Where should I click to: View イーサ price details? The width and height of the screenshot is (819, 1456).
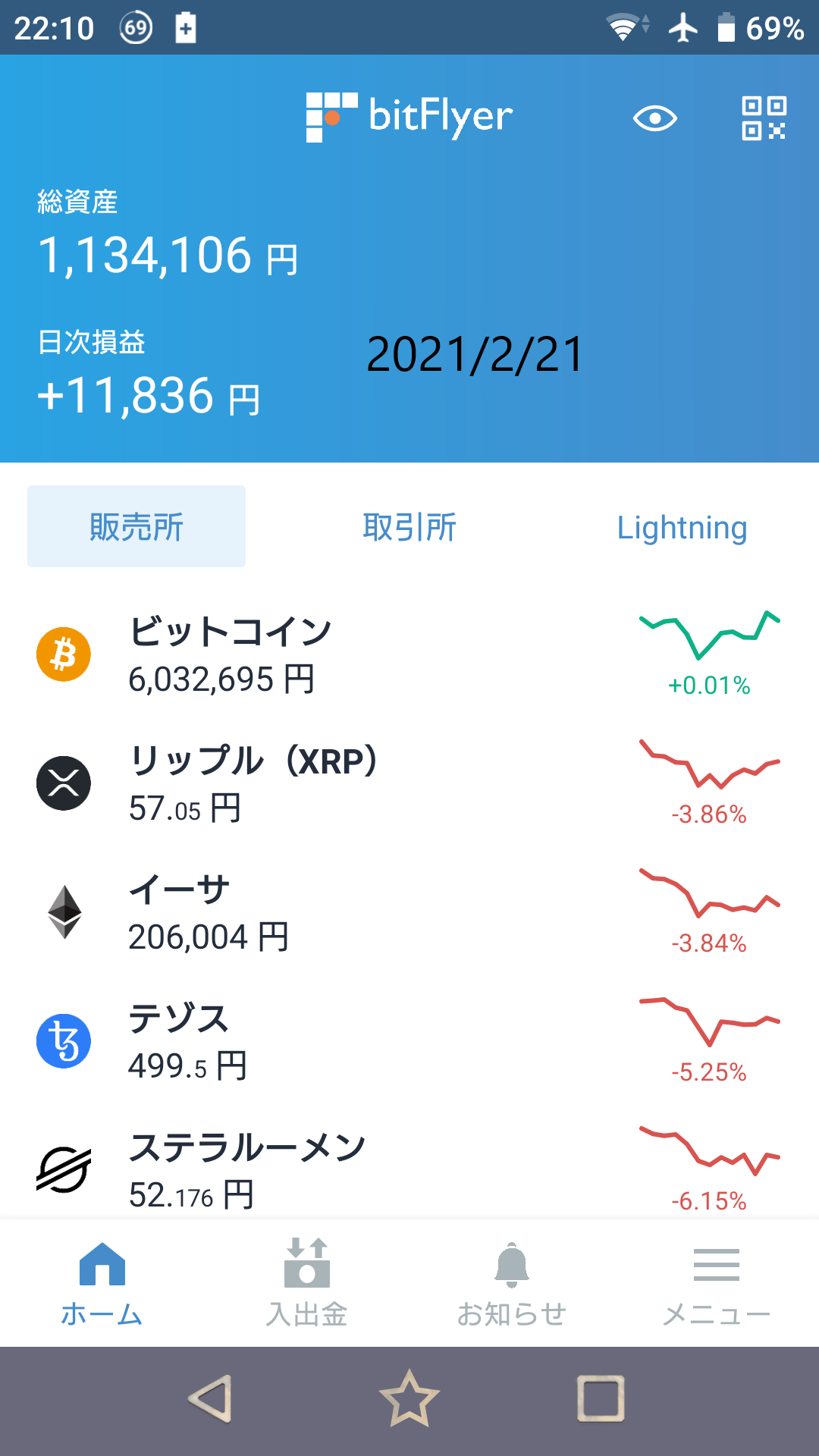[409, 912]
